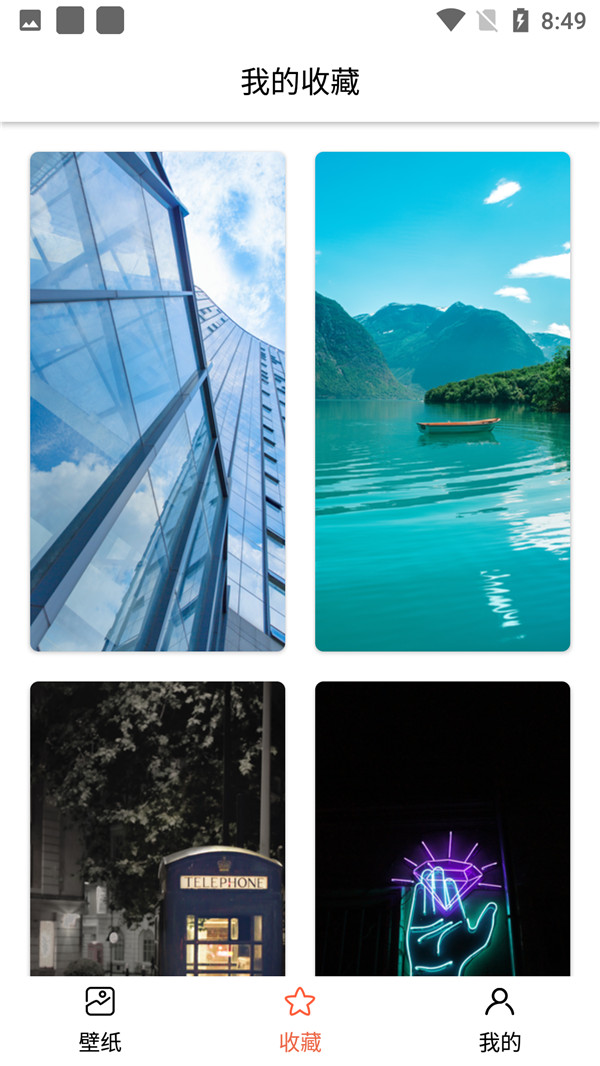Open the turquoise lake wallpaper
Viewport: 600px width, 1066px height.
coord(442,401)
